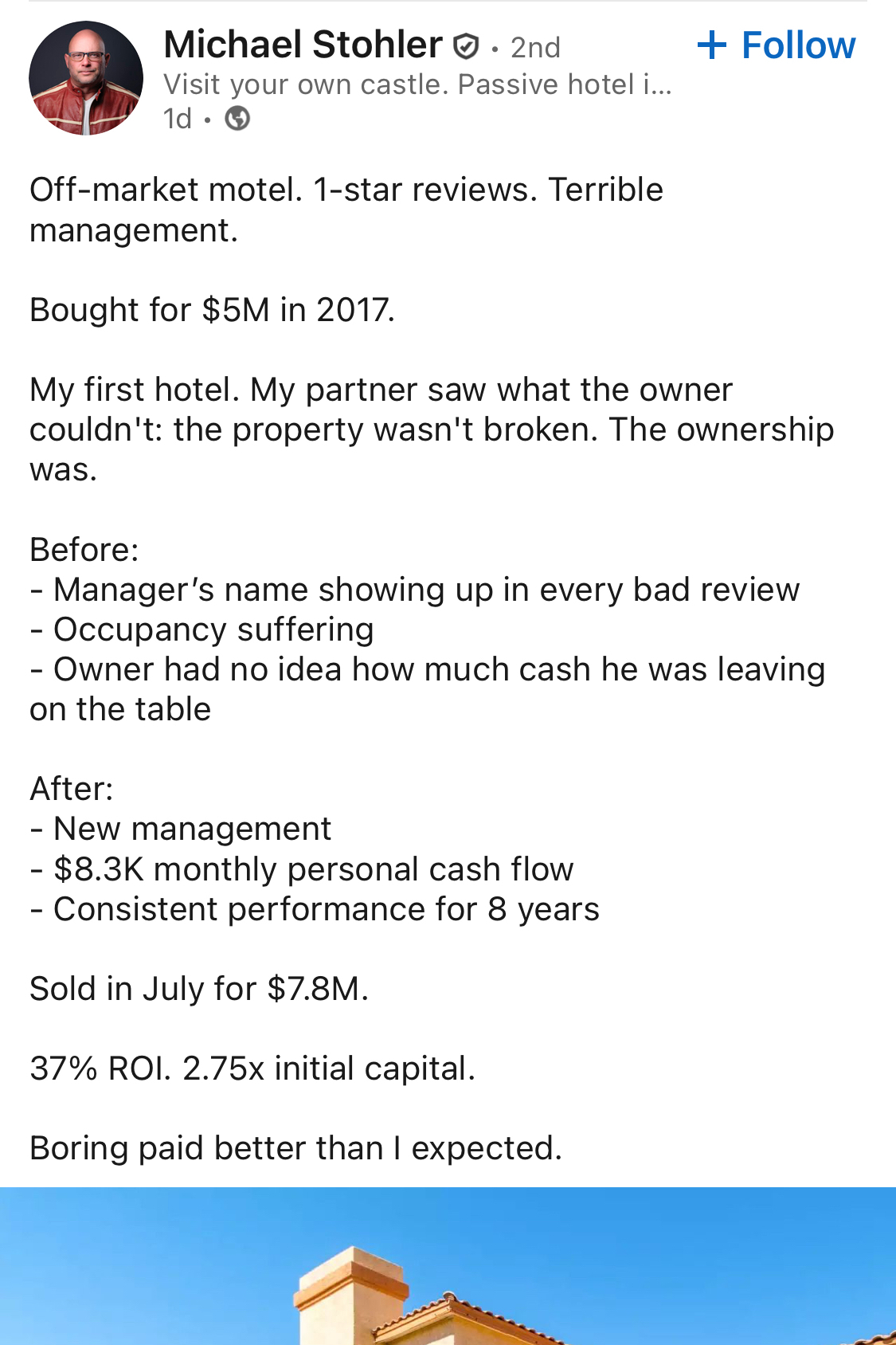
Task: Open Michael Stohler's profile name
Action: pos(303,45)
